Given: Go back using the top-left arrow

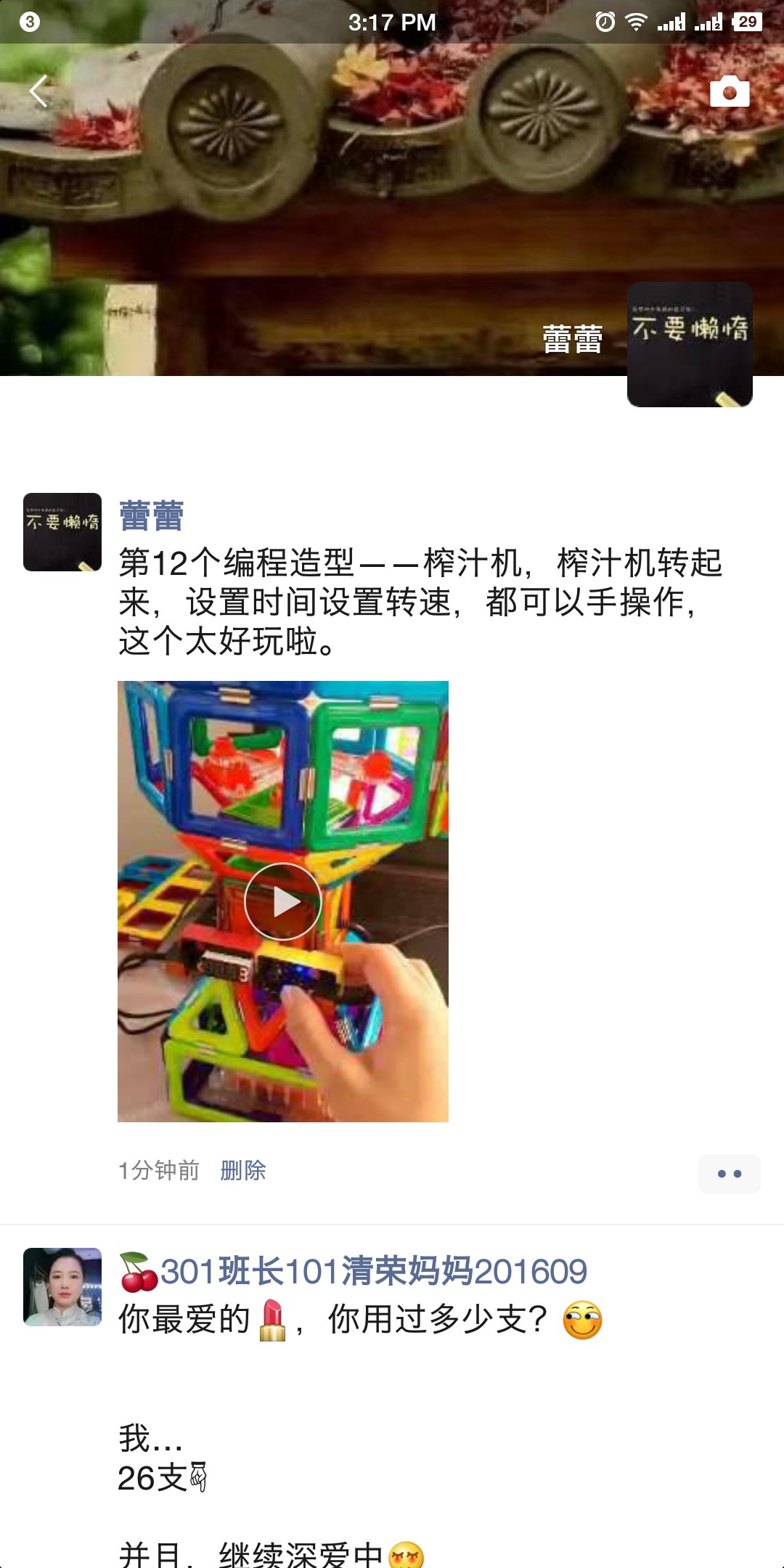Looking at the screenshot, I should (39, 91).
